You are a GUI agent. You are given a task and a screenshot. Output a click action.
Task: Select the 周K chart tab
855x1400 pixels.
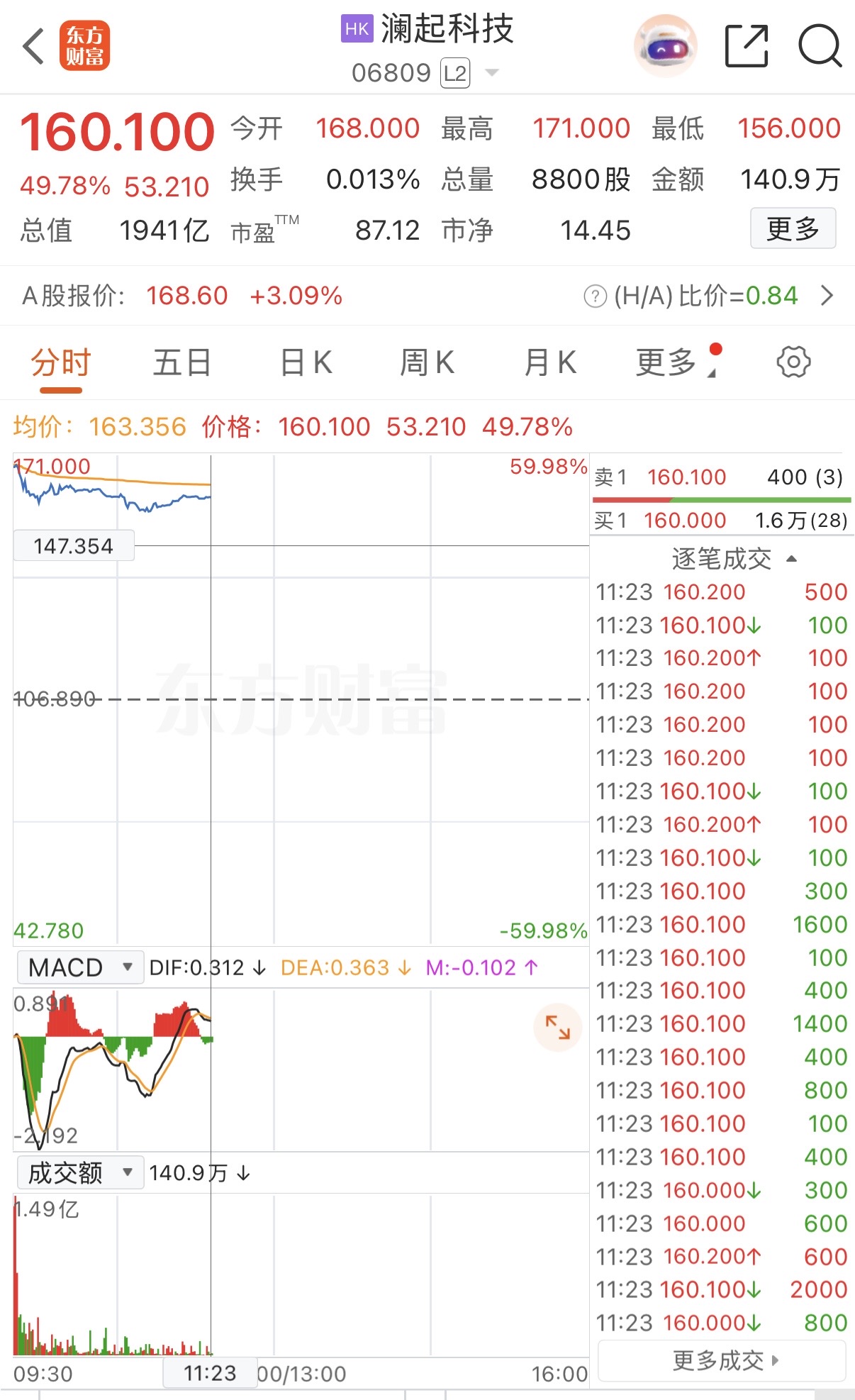click(x=427, y=363)
